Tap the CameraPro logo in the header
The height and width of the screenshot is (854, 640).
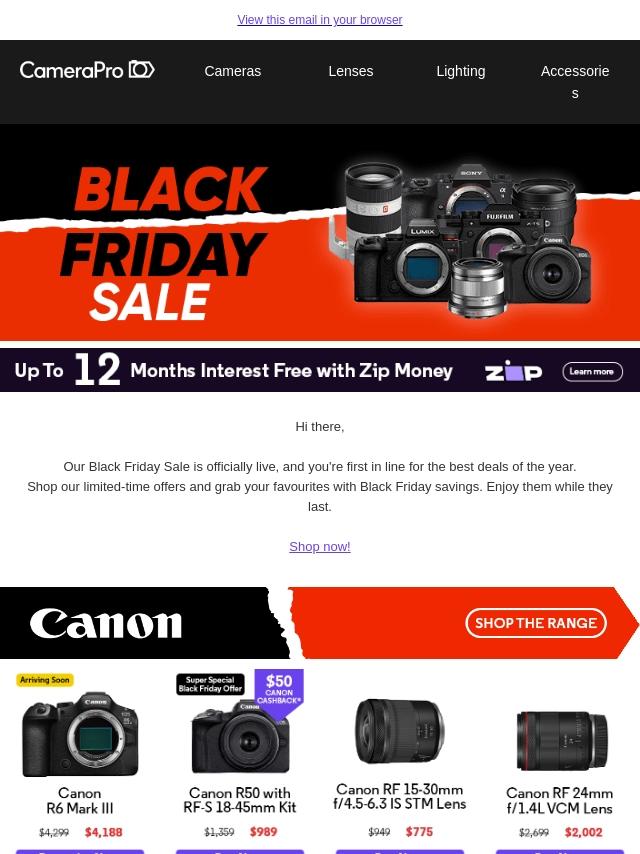click(87, 70)
